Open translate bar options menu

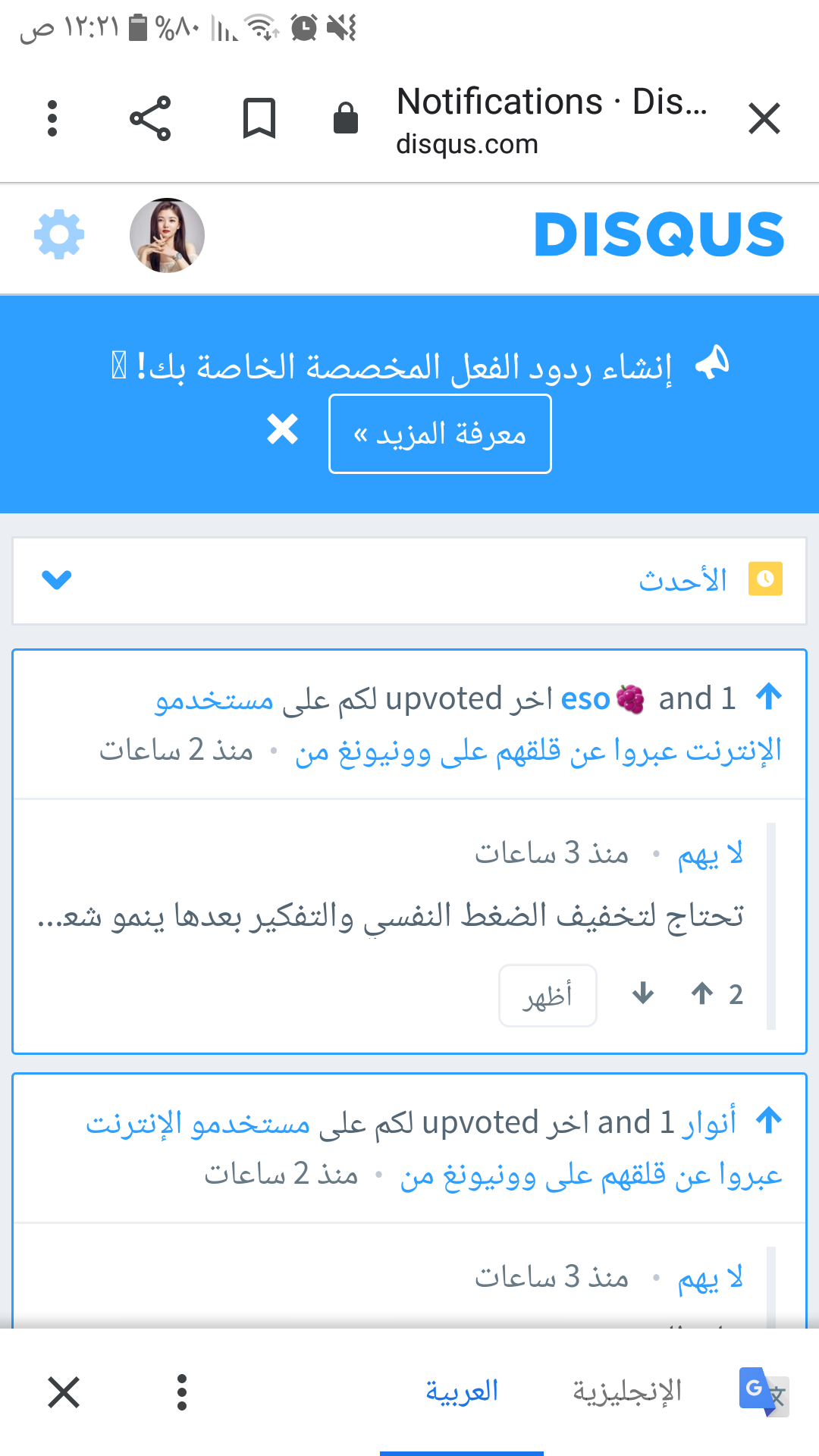pos(181,1392)
